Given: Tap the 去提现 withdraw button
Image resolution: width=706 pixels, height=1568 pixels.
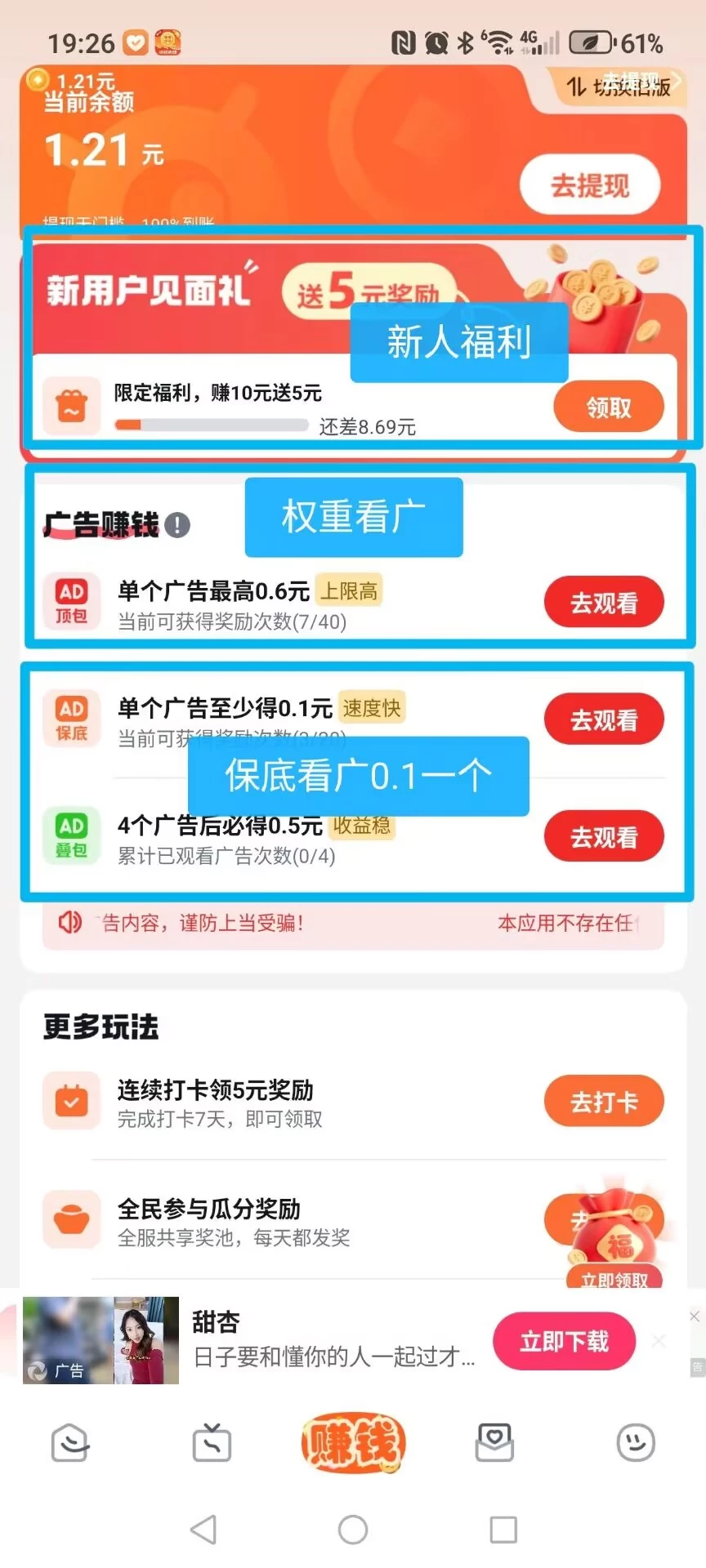Looking at the screenshot, I should coord(589,185).
